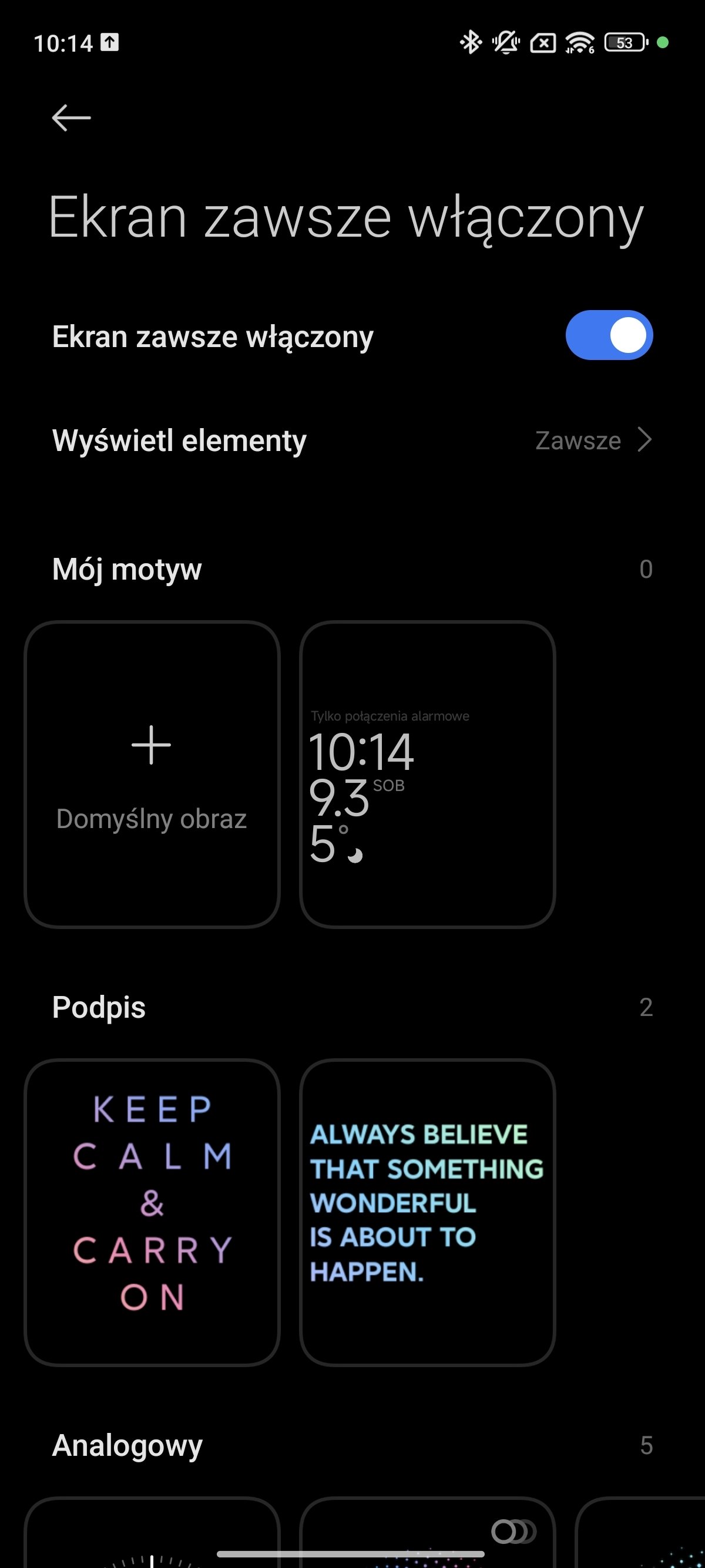Image resolution: width=705 pixels, height=1568 pixels.
Task: Open the Wyświetl elementy setting
Action: [x=352, y=440]
